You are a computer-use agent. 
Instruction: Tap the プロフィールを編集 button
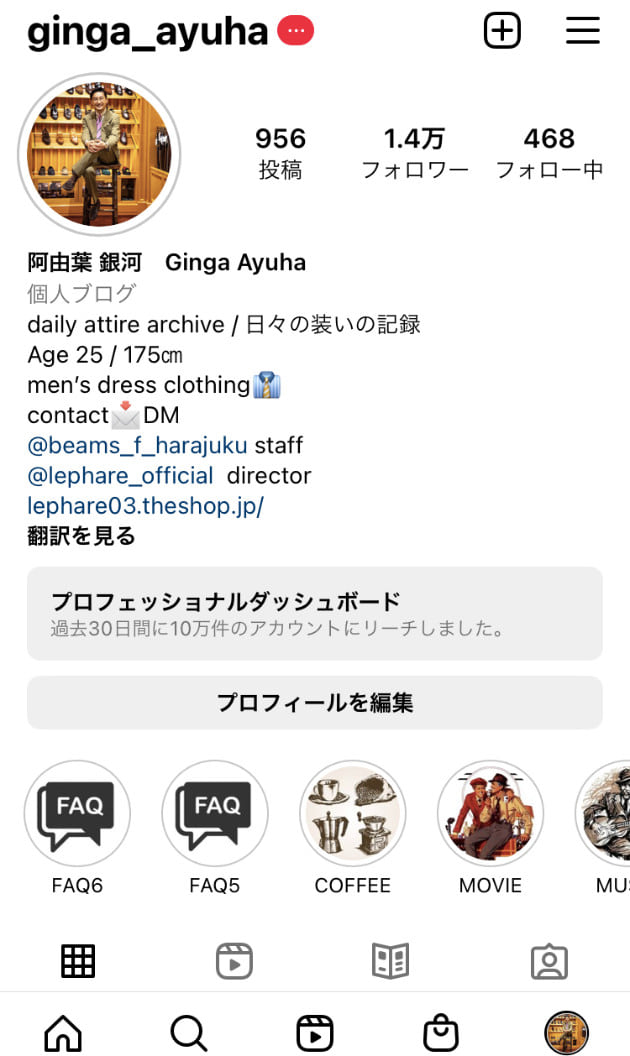(x=314, y=702)
